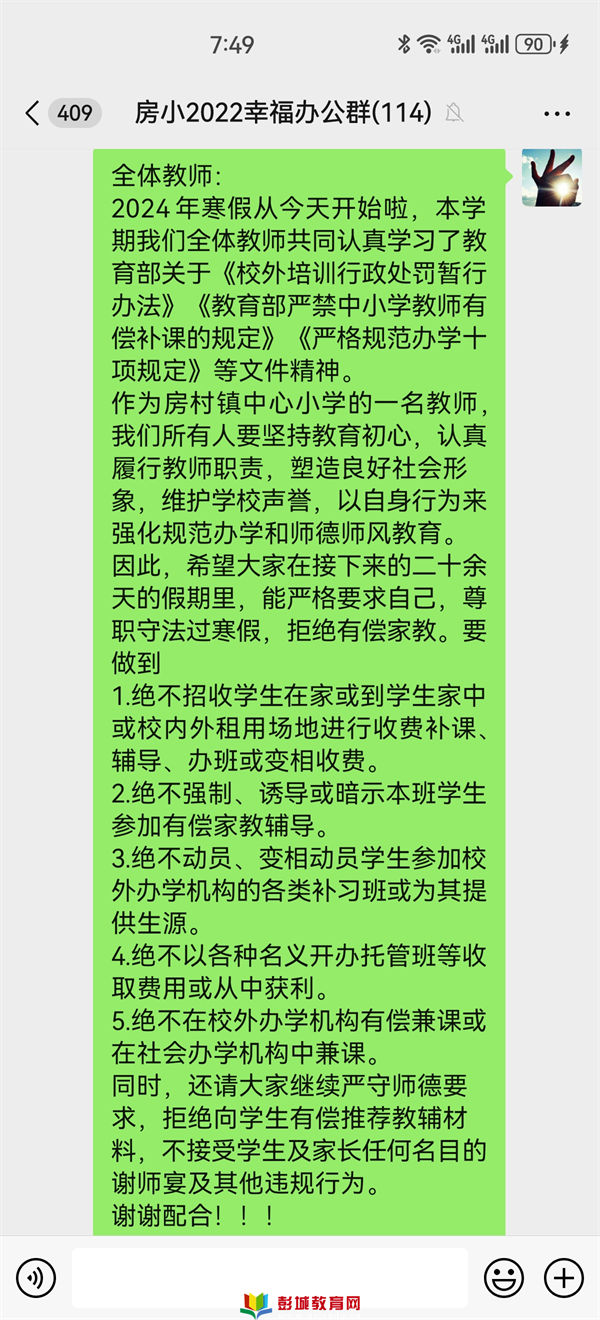Tap the sender's avatar picture
The image size is (600, 1320).
pyautogui.click(x=552, y=178)
